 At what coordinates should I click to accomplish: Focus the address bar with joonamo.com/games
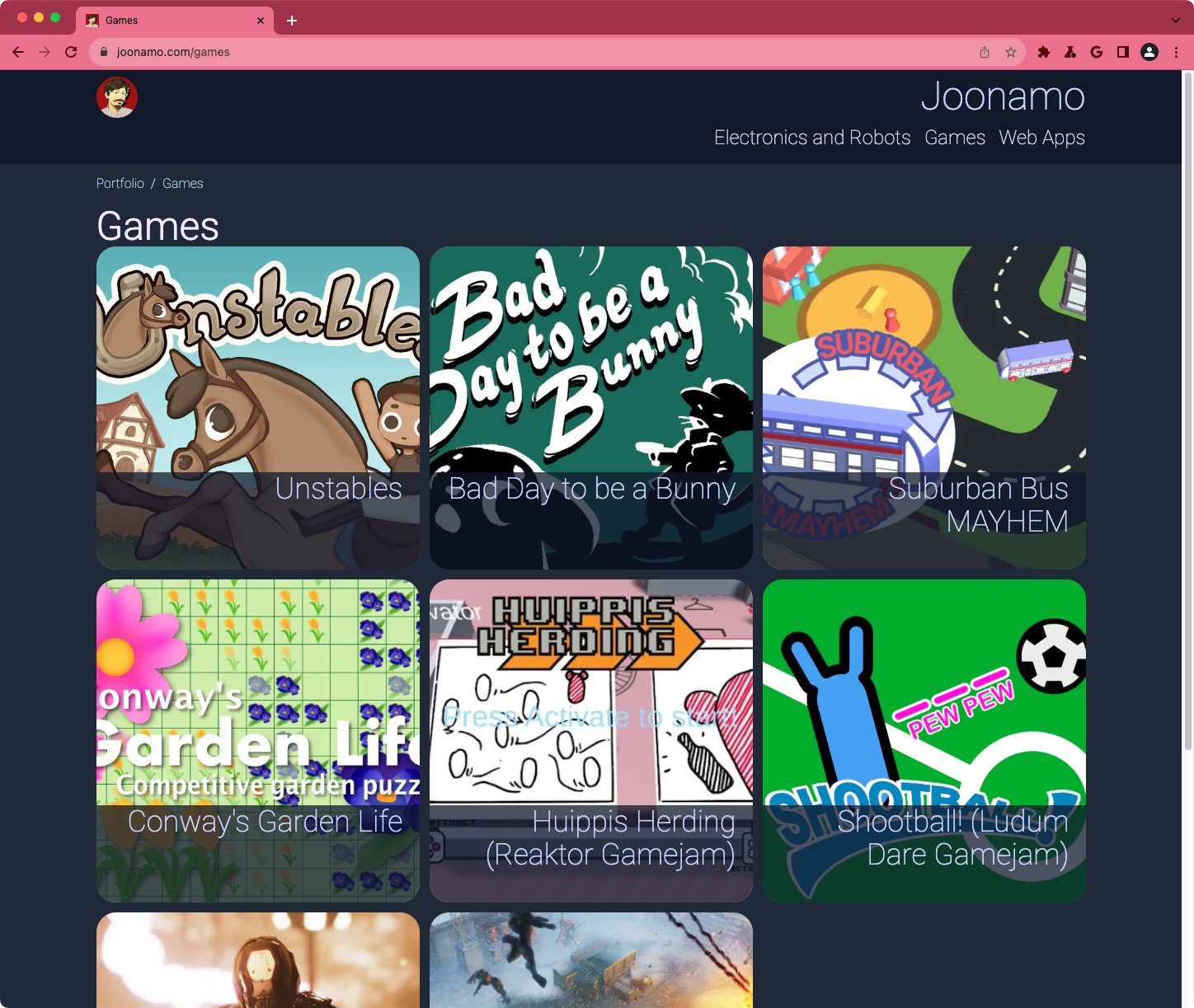click(495, 52)
